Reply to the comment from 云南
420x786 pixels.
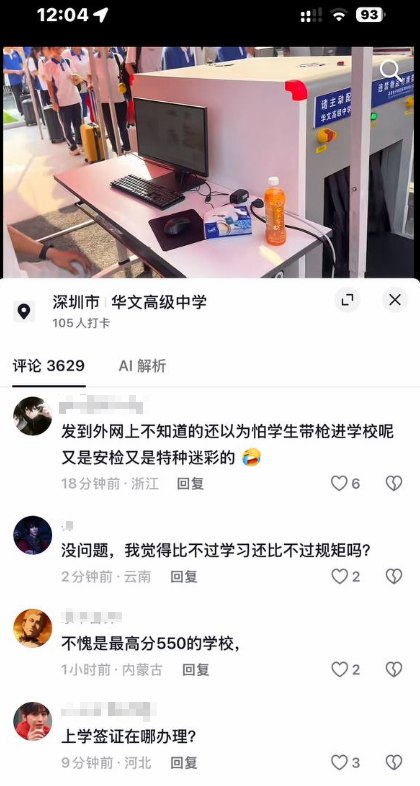pos(184,576)
